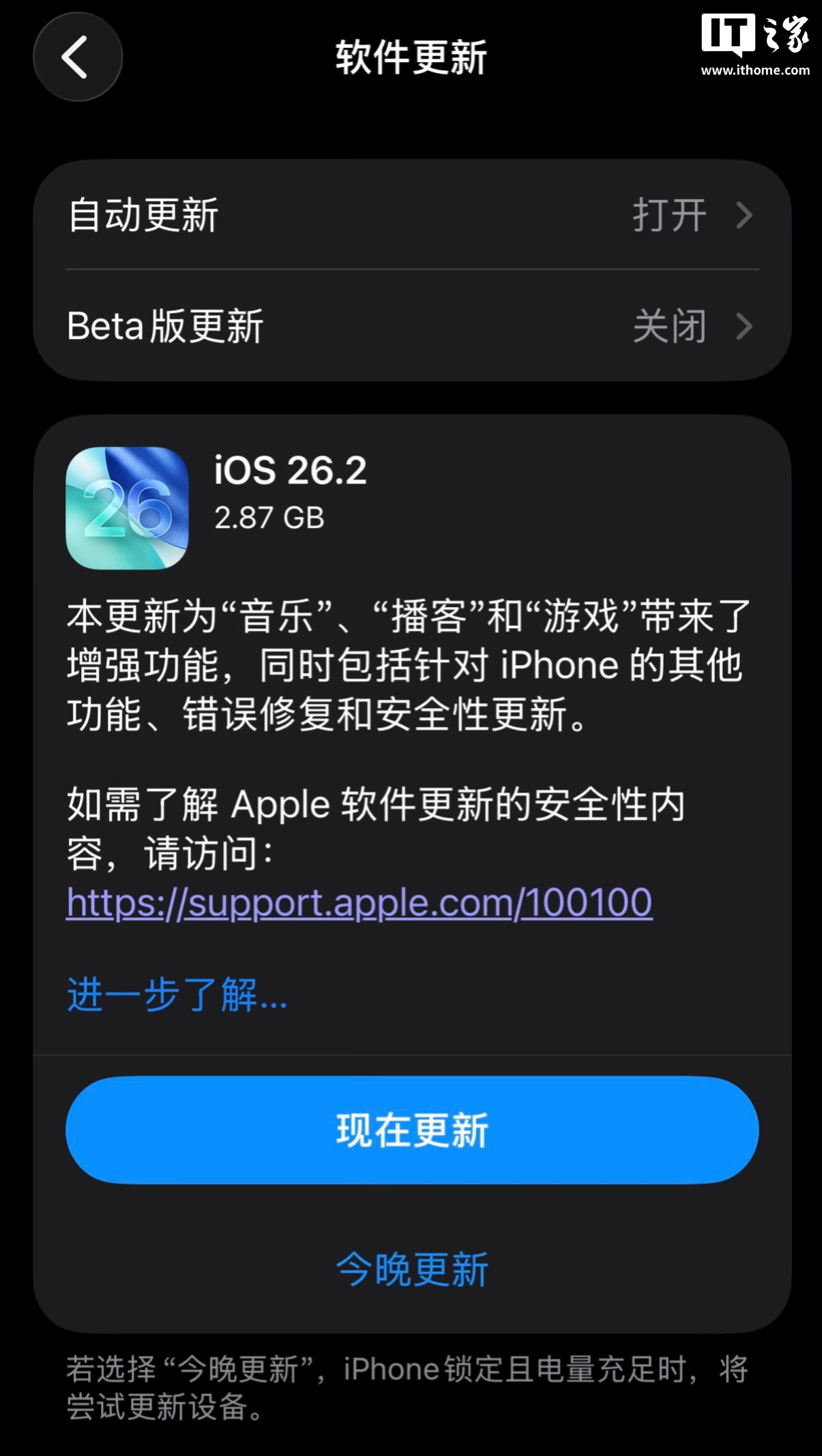Tap 进一步了解 to learn more
The image size is (822, 1456).
pyautogui.click(x=177, y=995)
